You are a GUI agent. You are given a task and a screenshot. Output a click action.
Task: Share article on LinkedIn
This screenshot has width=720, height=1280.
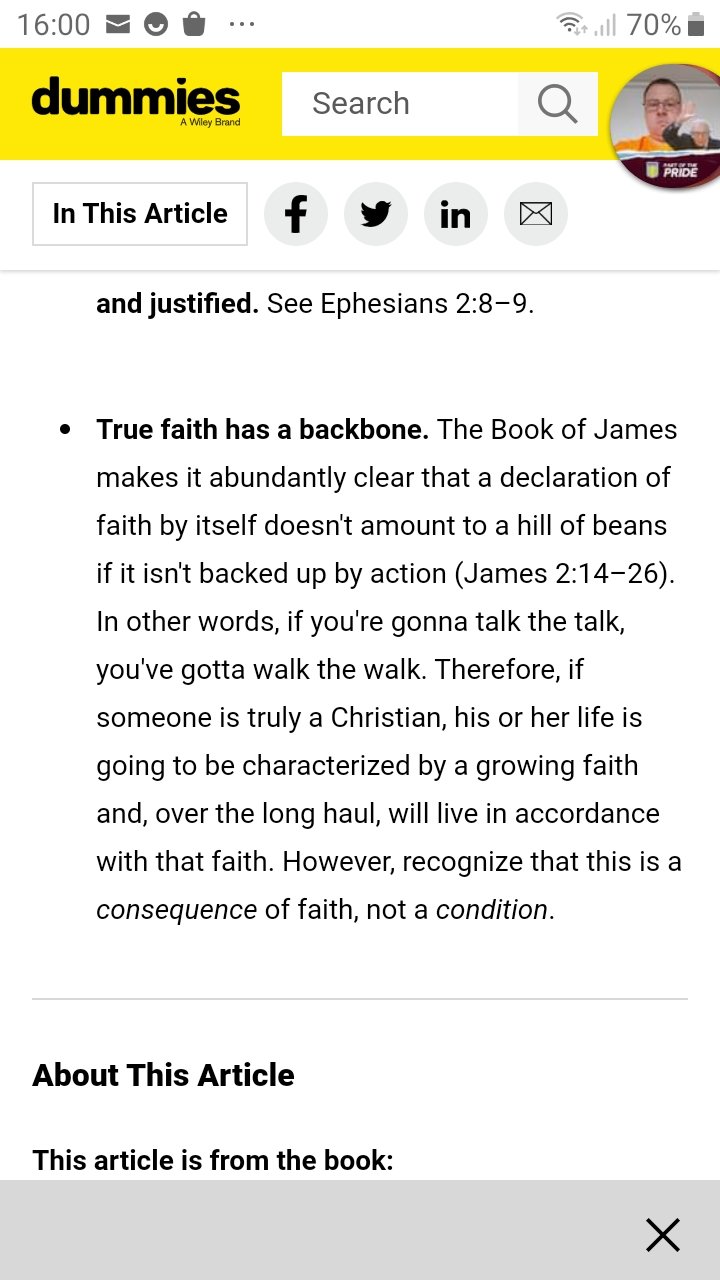click(456, 214)
